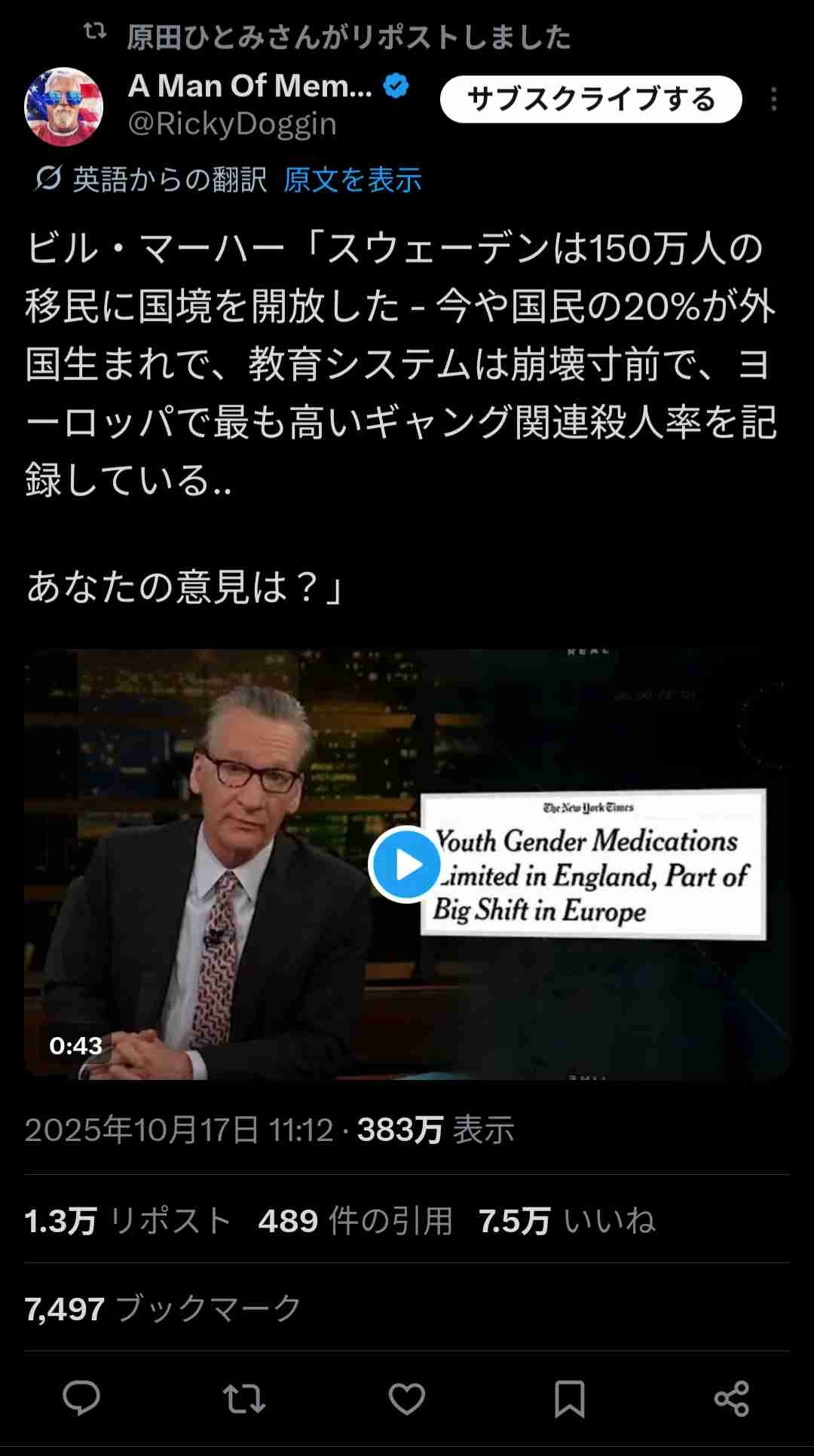
Task: Bookmark this post
Action: pos(569,1399)
